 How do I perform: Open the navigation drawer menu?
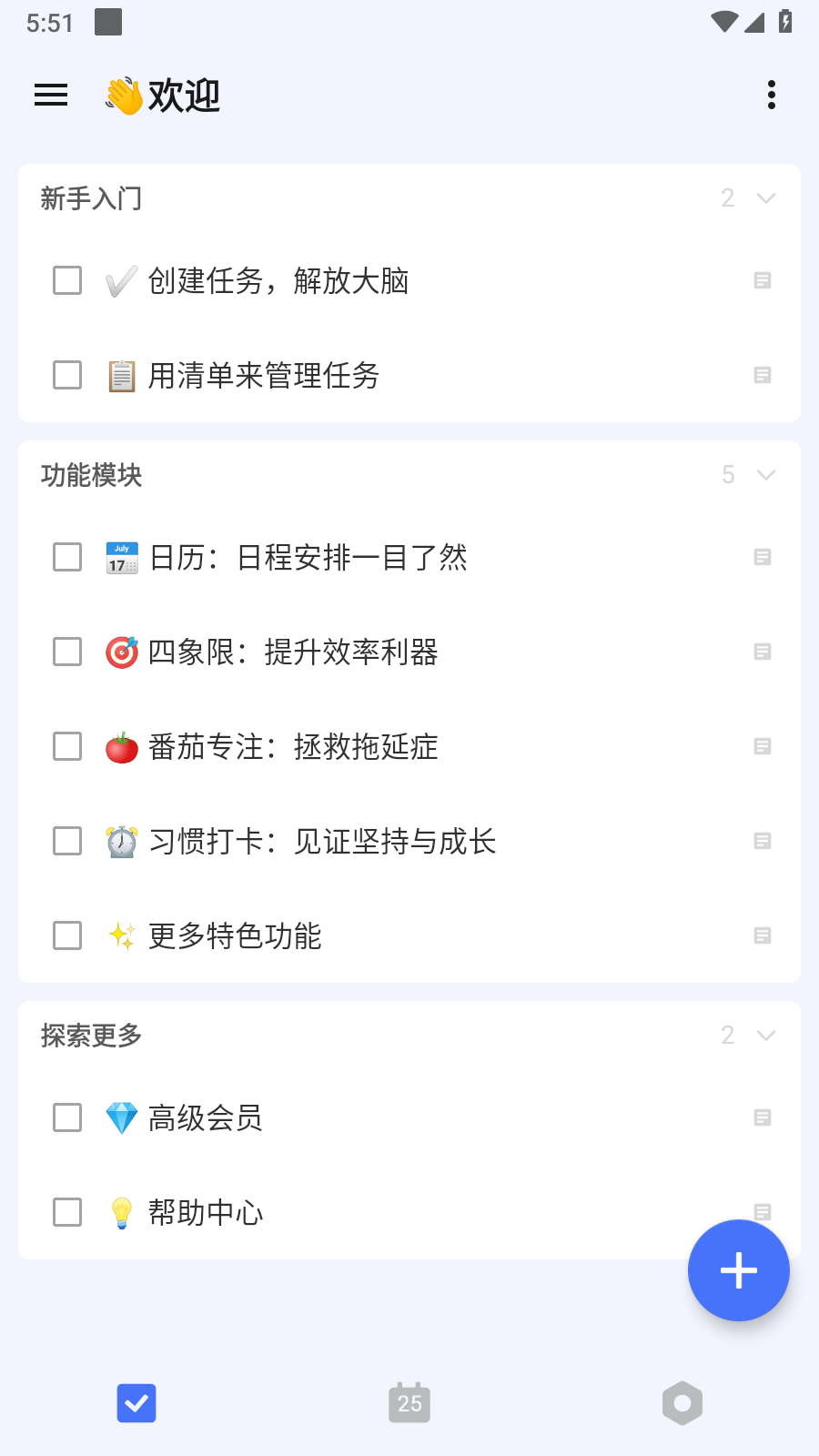(x=50, y=95)
